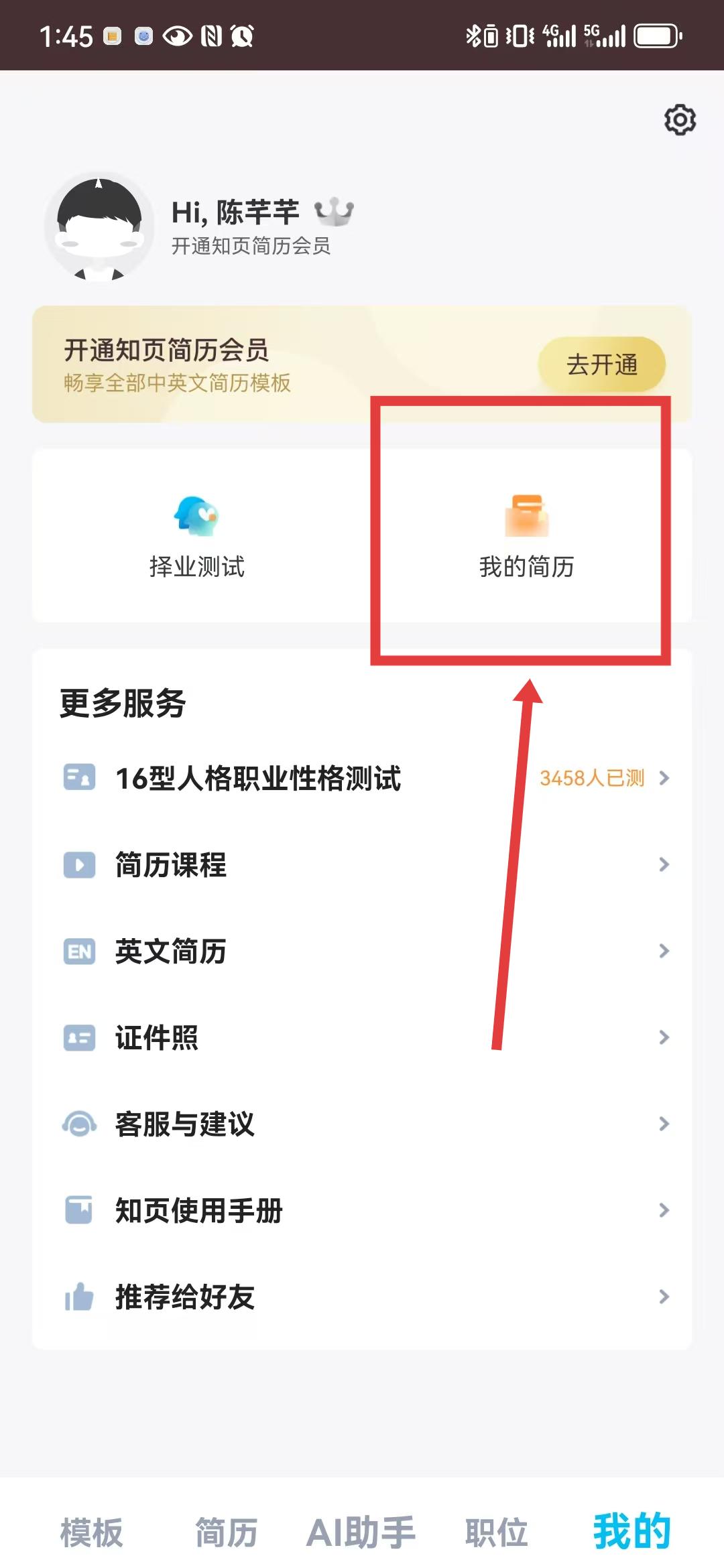
Task: Switch to the AI助手 tab
Action: pos(361,1532)
